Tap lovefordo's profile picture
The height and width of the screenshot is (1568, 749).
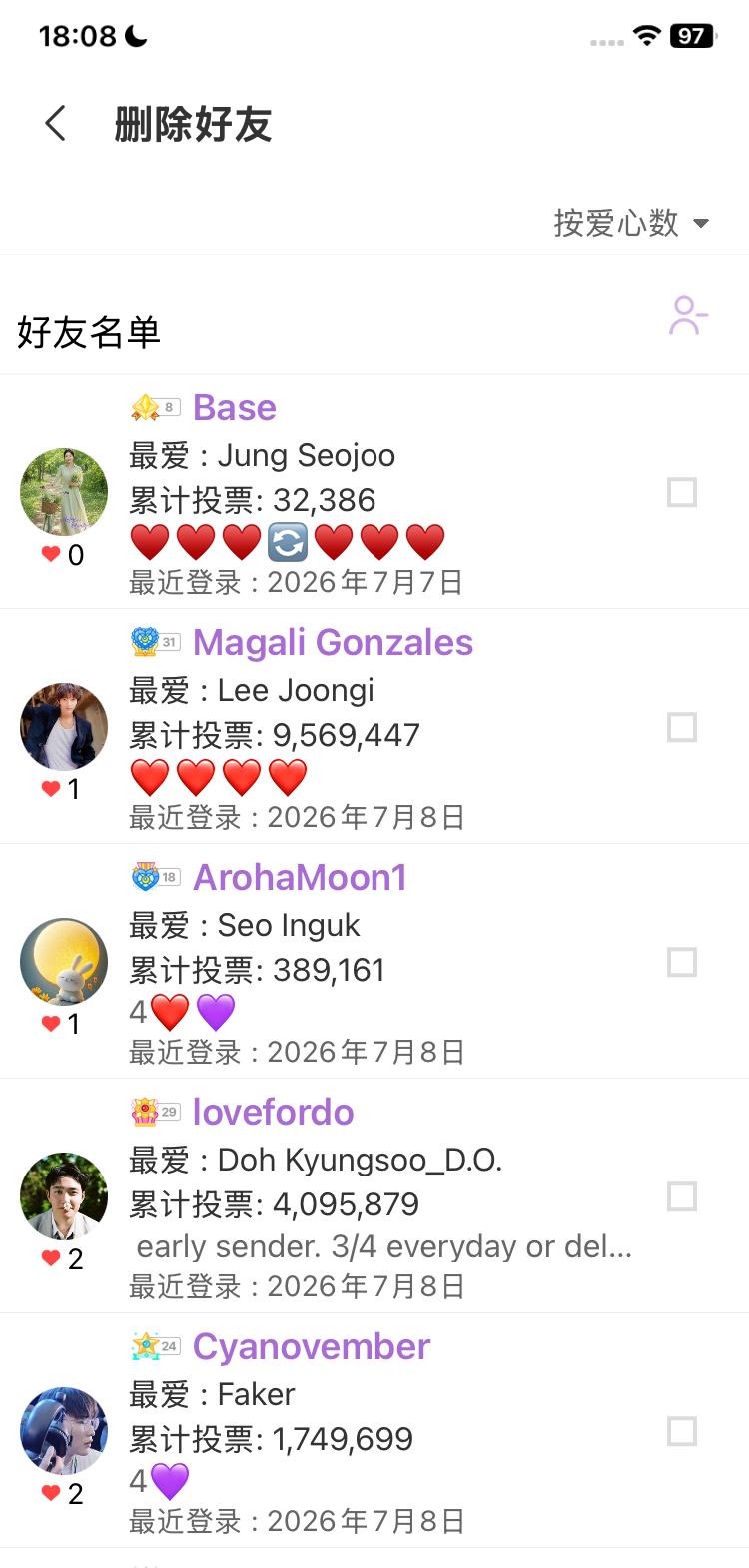64,1196
